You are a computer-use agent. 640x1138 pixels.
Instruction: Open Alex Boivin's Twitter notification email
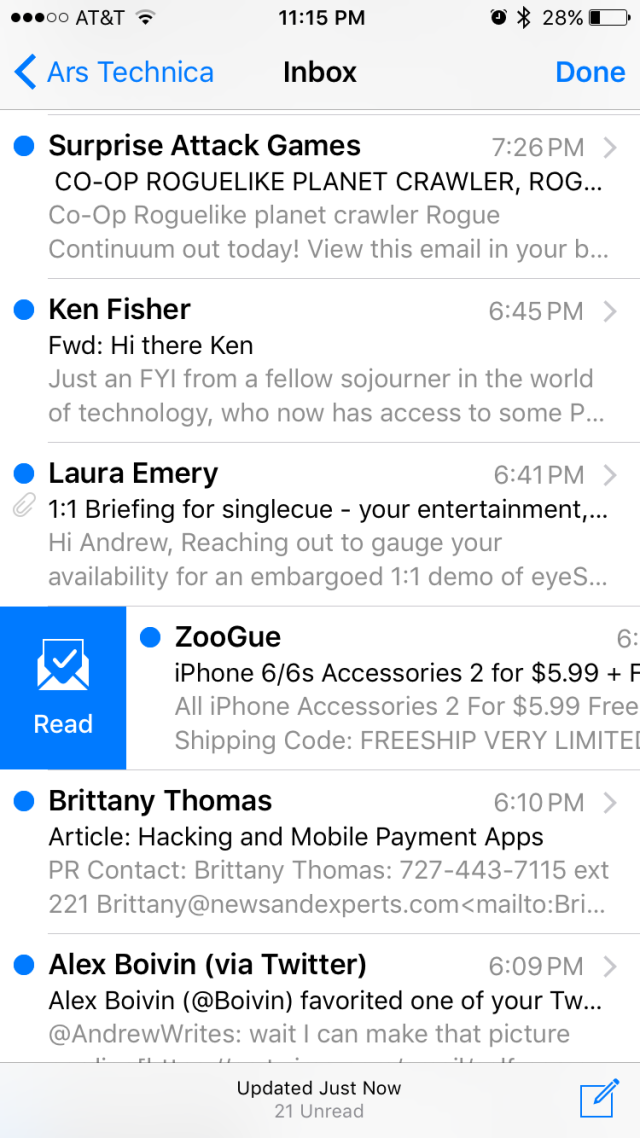(320, 1000)
